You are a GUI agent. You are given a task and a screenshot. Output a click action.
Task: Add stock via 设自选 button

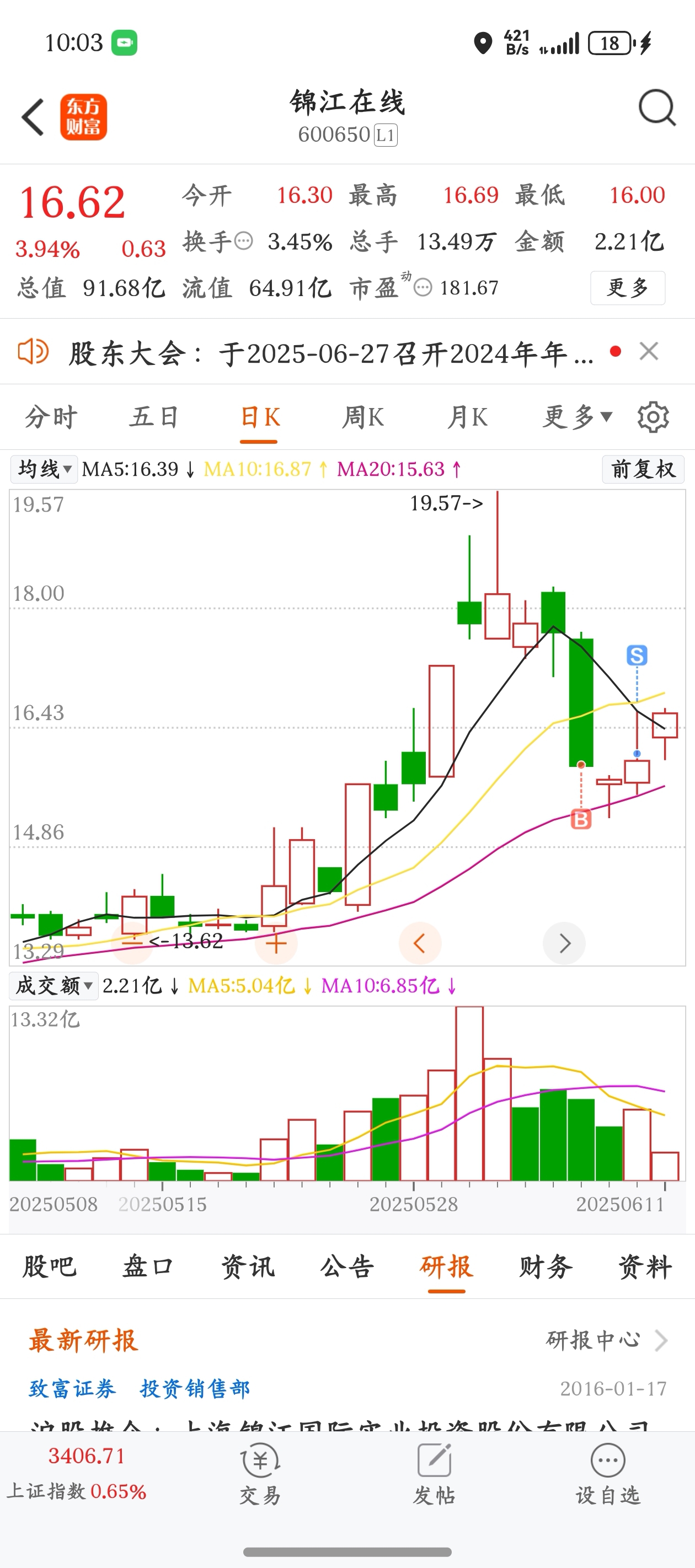(608, 1474)
